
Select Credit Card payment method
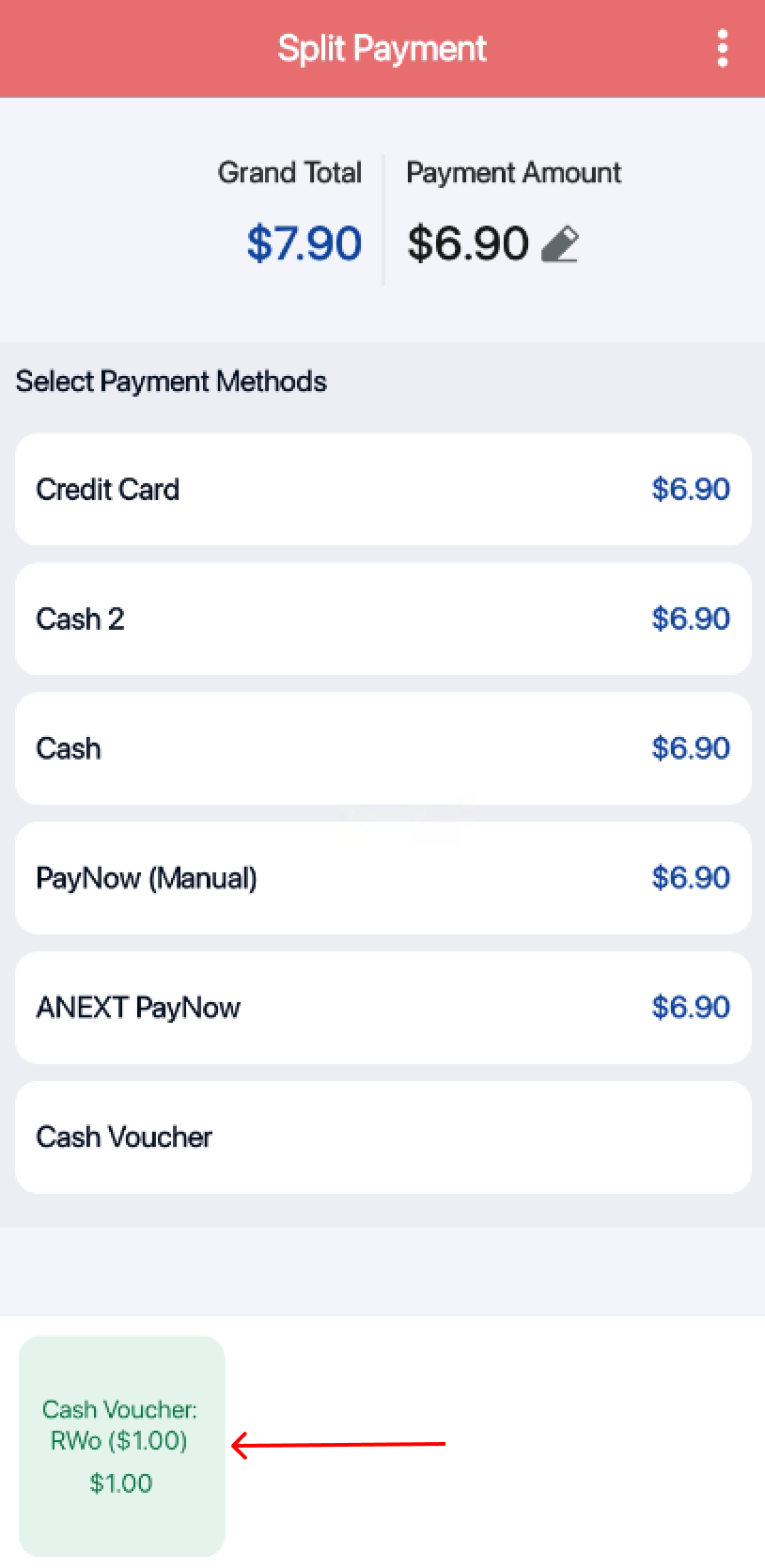point(382,489)
